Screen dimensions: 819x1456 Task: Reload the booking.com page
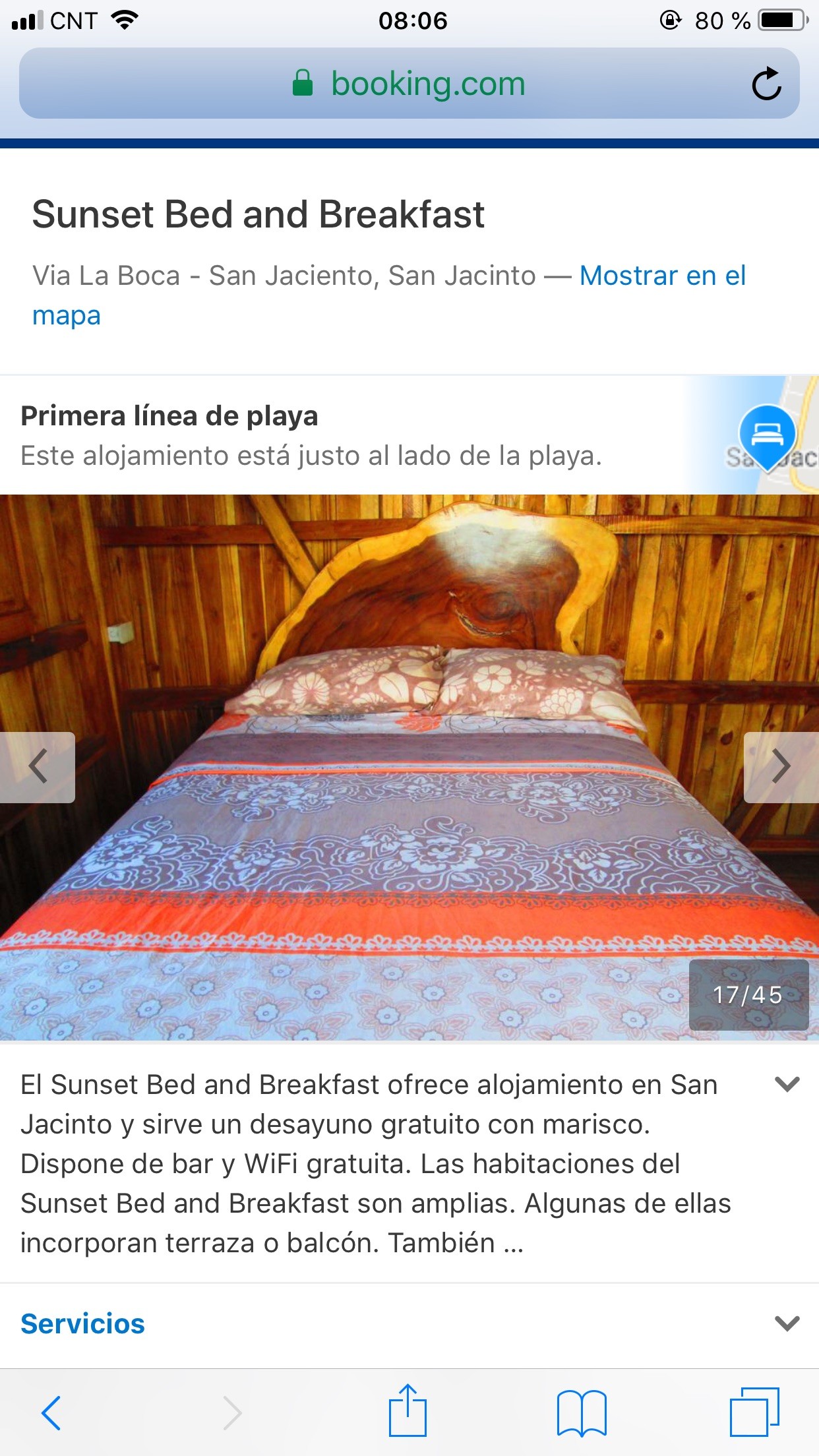pos(766,84)
